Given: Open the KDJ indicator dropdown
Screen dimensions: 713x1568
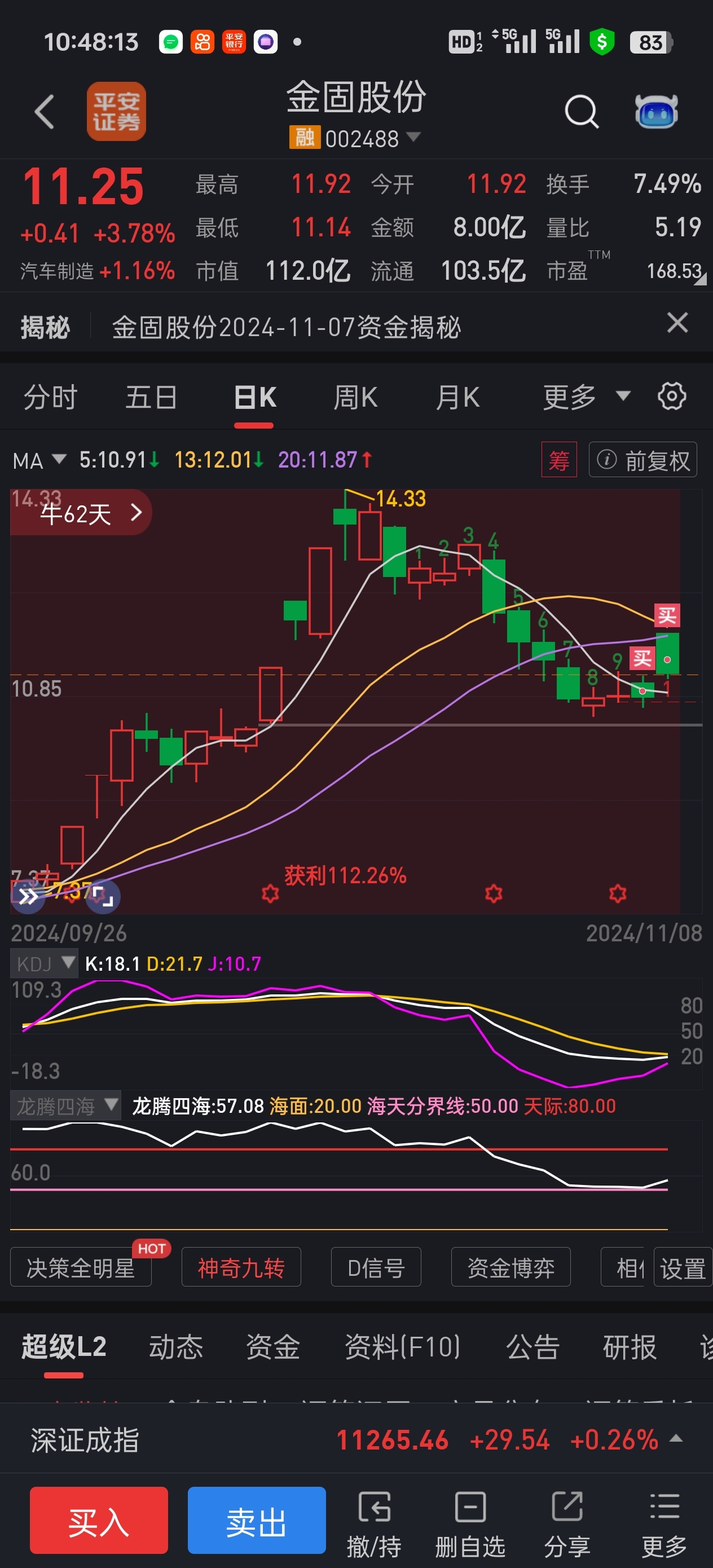Looking at the screenshot, I should pos(45,963).
